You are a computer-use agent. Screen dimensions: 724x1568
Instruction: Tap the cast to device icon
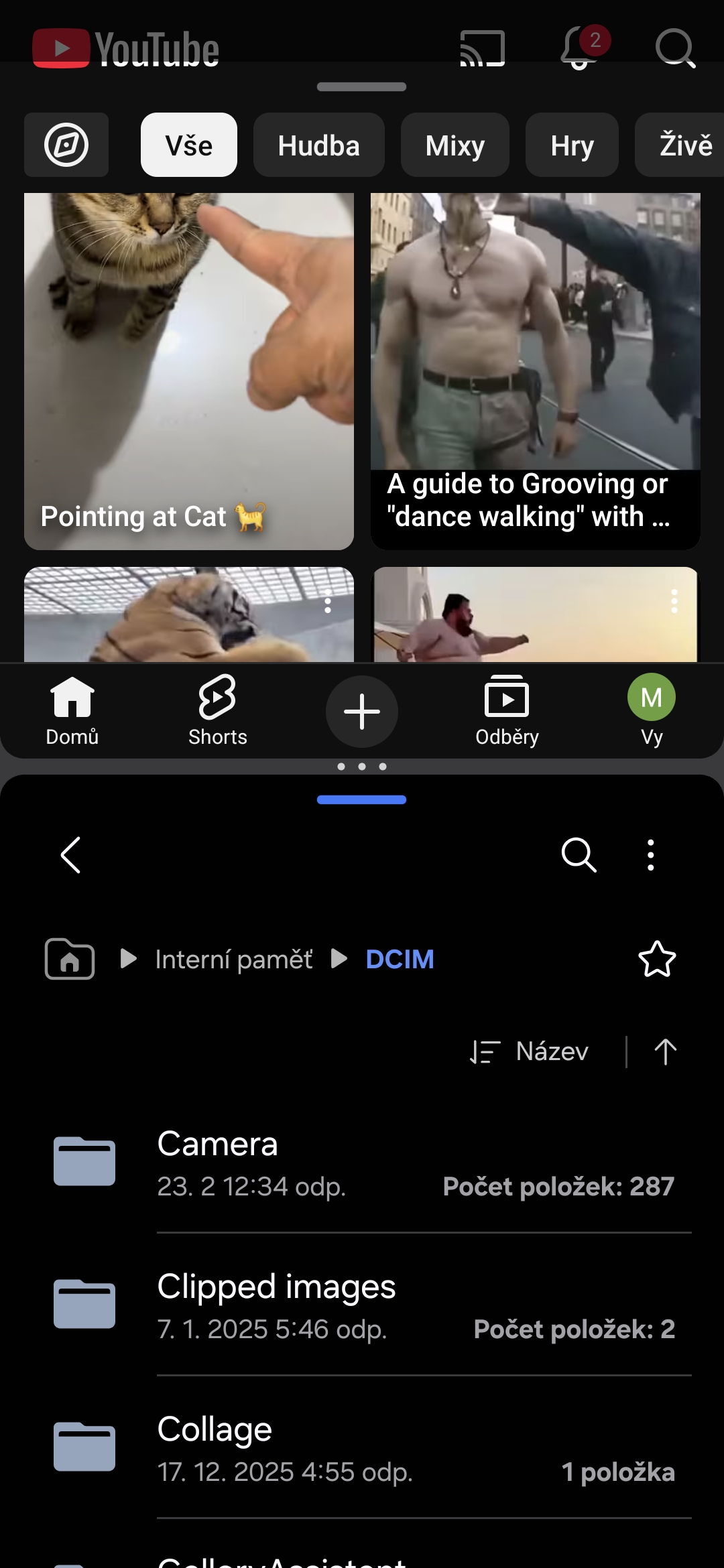point(482,48)
